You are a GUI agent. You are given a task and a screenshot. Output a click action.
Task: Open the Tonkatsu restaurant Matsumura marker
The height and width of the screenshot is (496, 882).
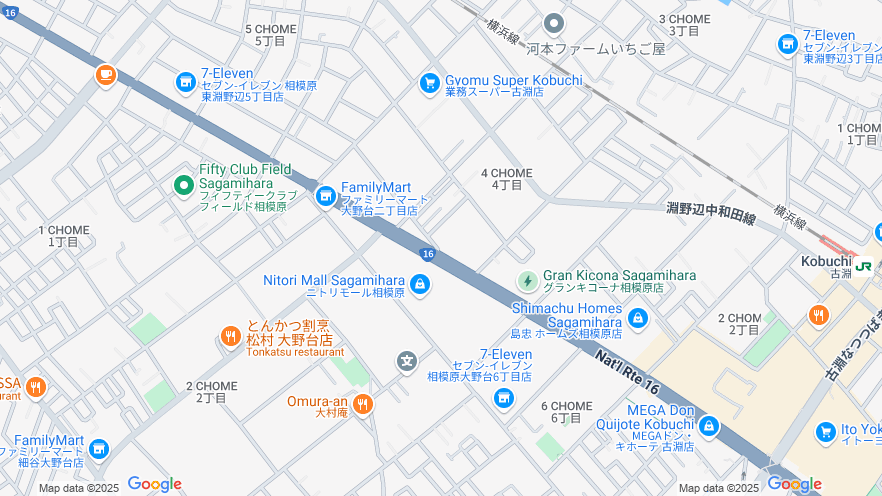coord(230,337)
